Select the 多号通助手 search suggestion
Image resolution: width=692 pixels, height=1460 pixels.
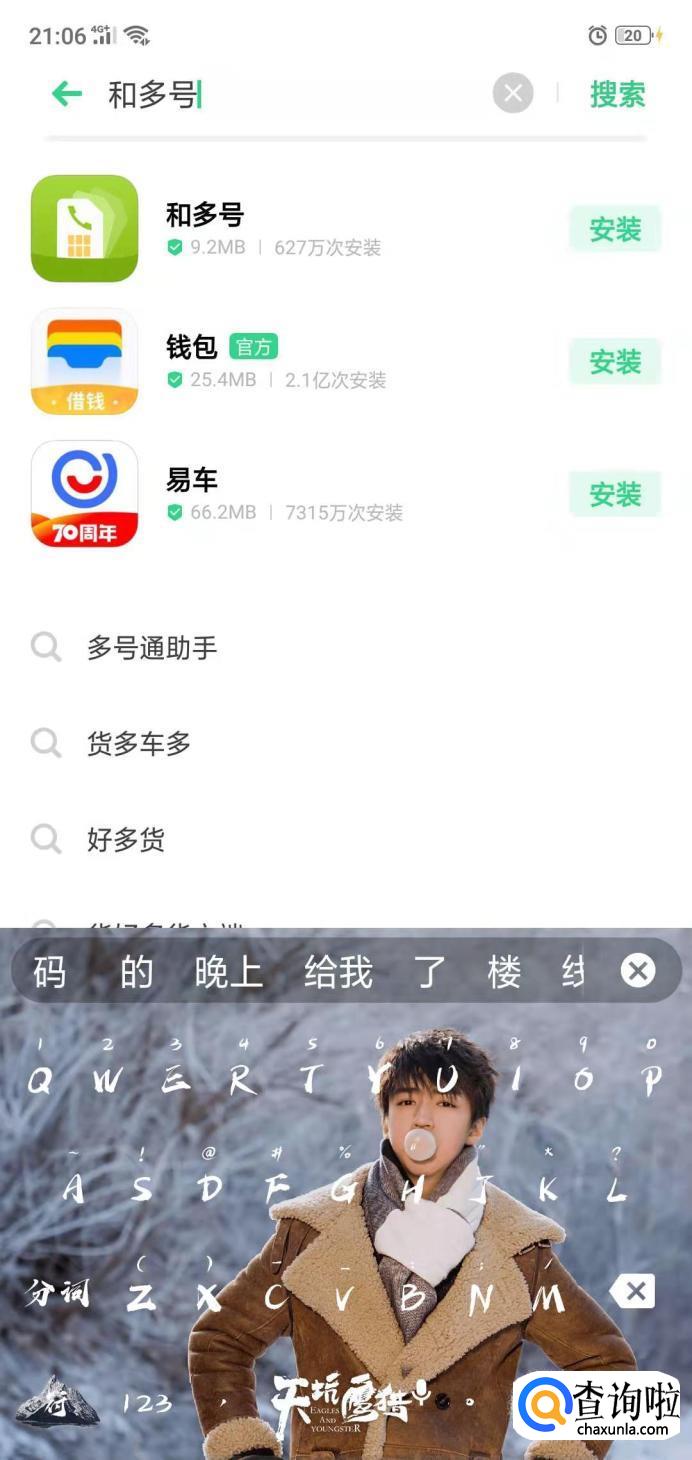(152, 648)
